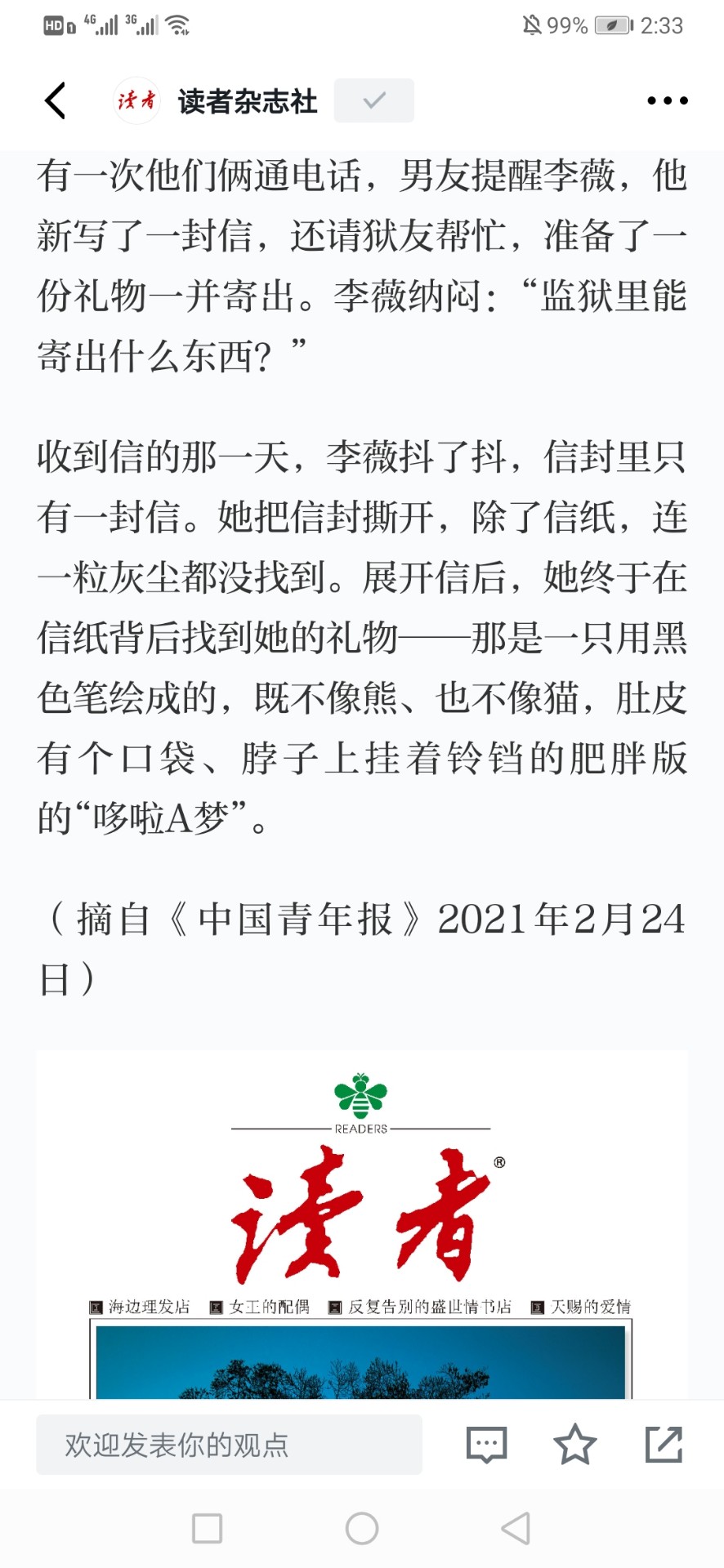The width and height of the screenshot is (724, 1568).
Task: Open the 读者 magazine cover image
Action: [x=362, y=1224]
